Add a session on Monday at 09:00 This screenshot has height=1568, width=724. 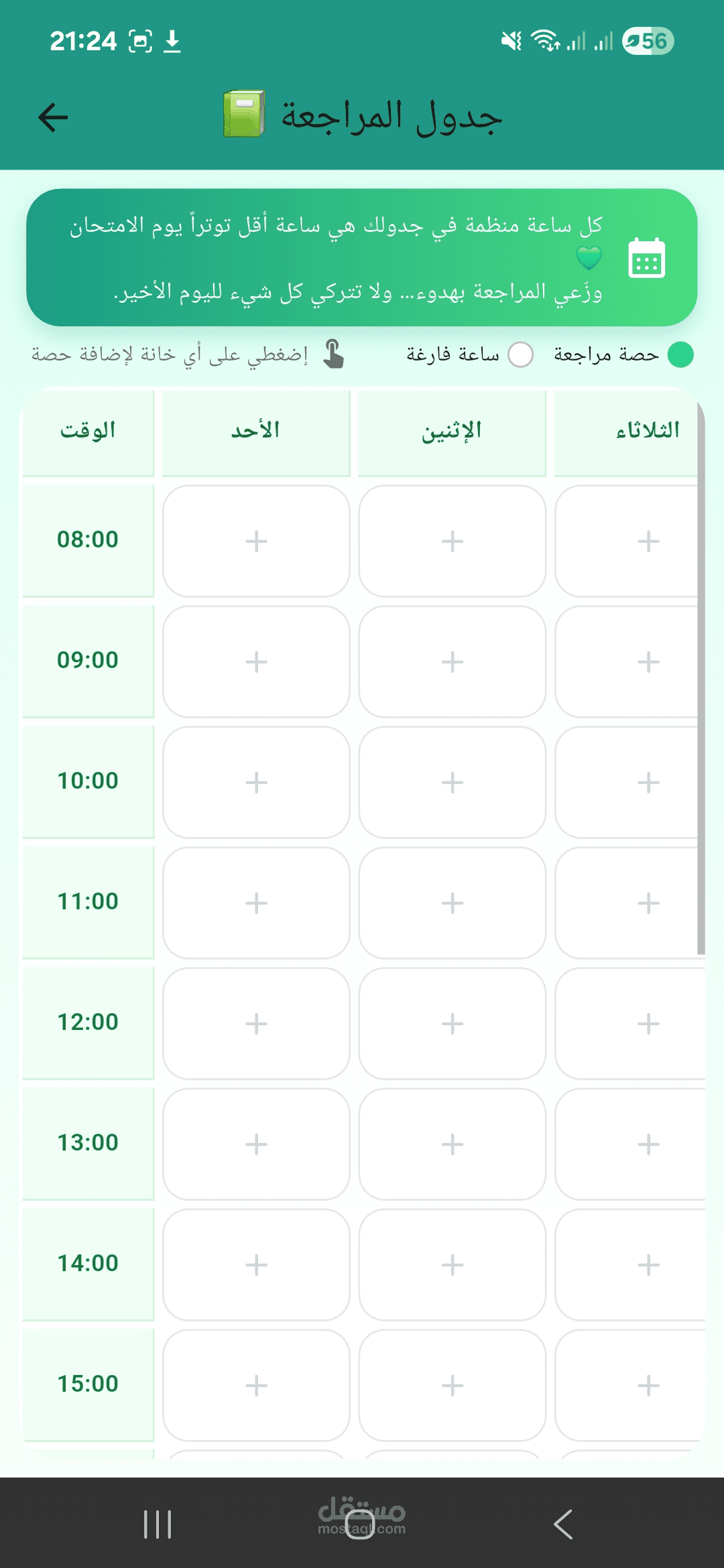pos(452,661)
